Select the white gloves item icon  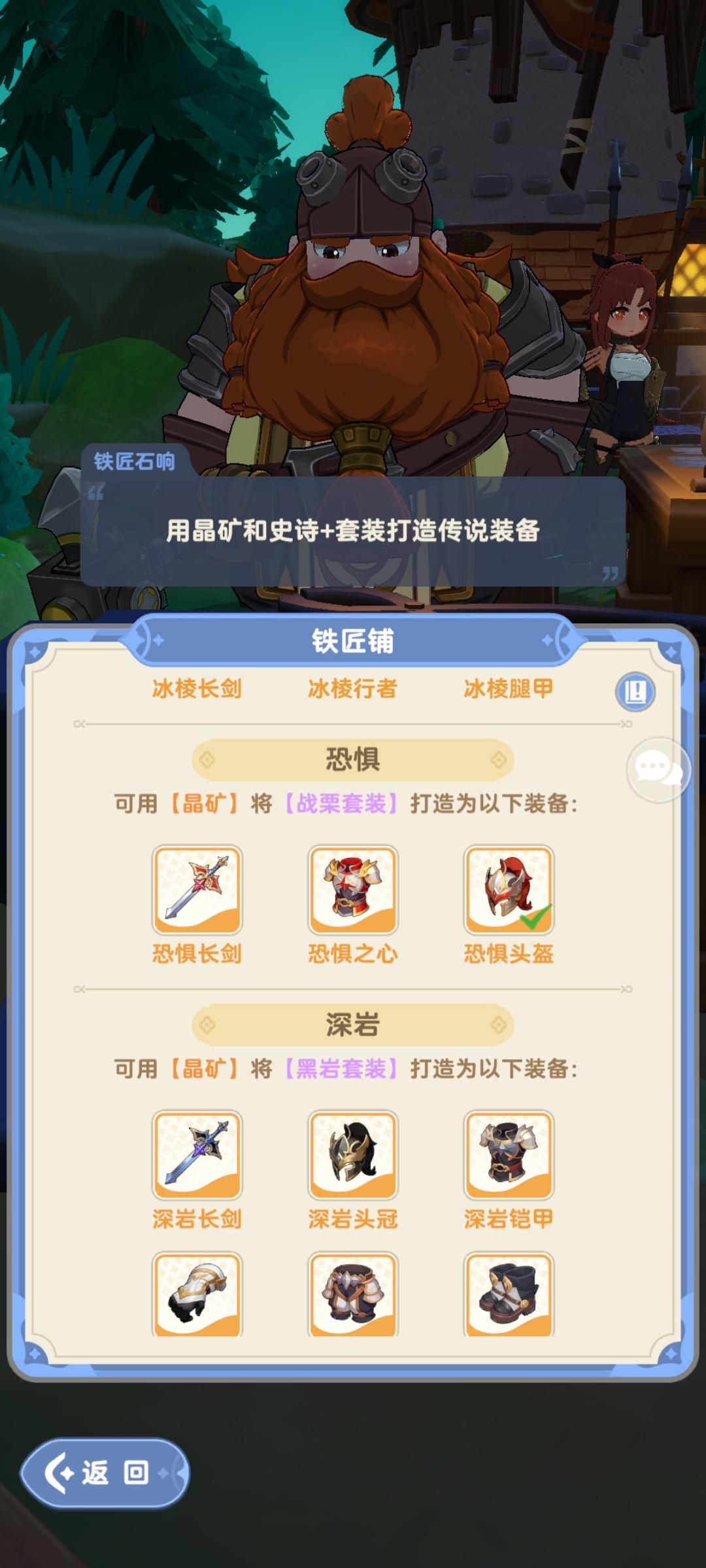coord(197,1296)
